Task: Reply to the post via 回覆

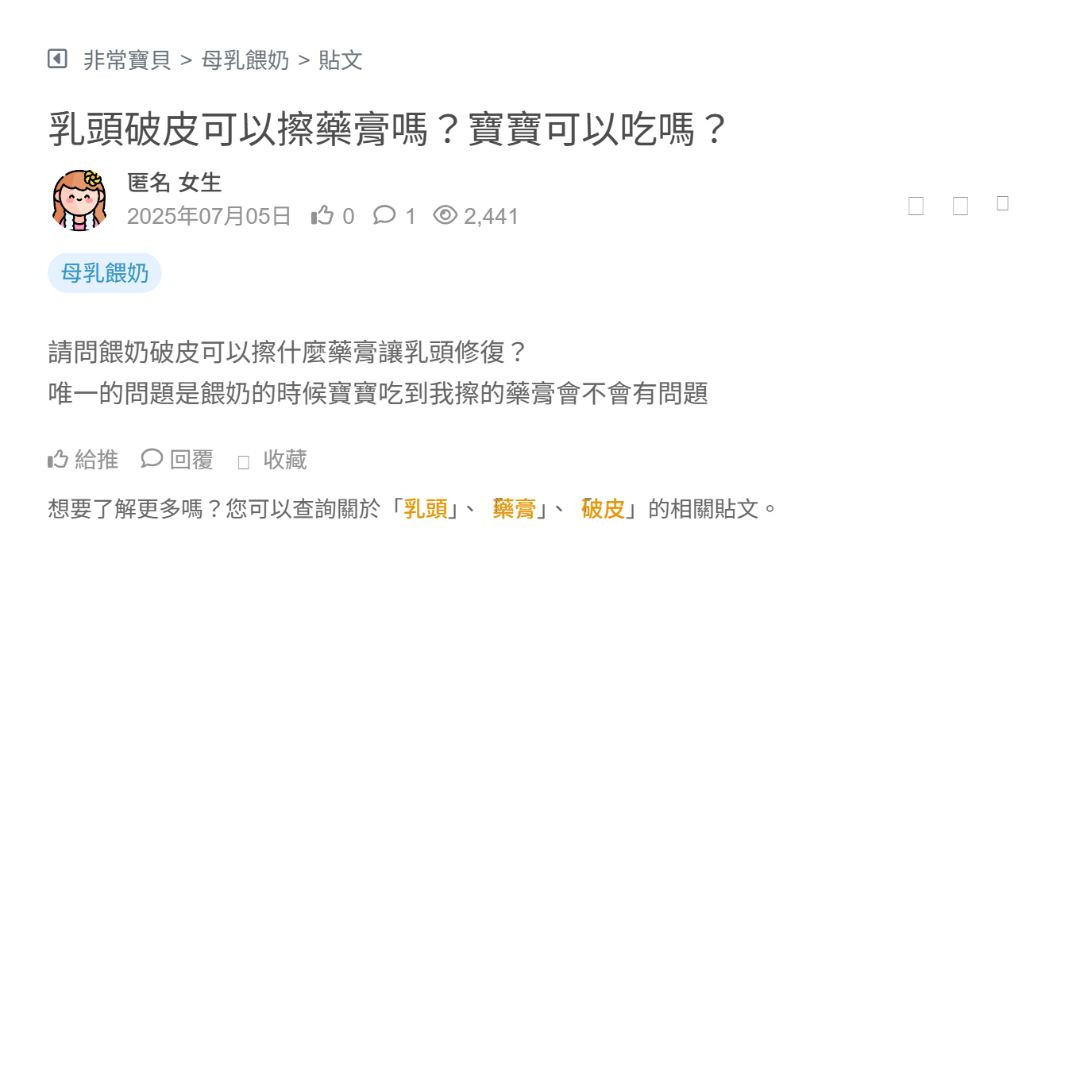Action: click(177, 460)
